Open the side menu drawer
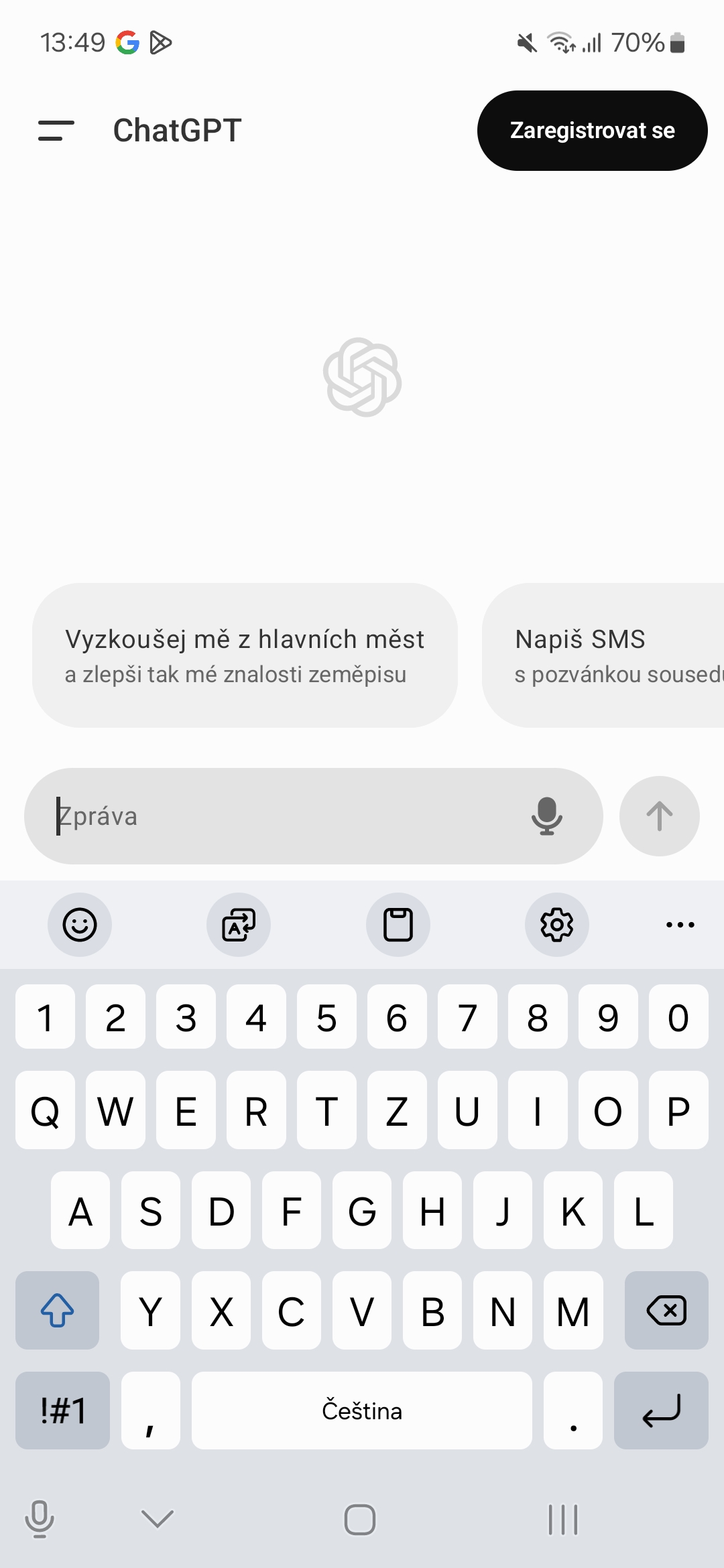Image resolution: width=724 pixels, height=1568 pixels. tap(56, 131)
